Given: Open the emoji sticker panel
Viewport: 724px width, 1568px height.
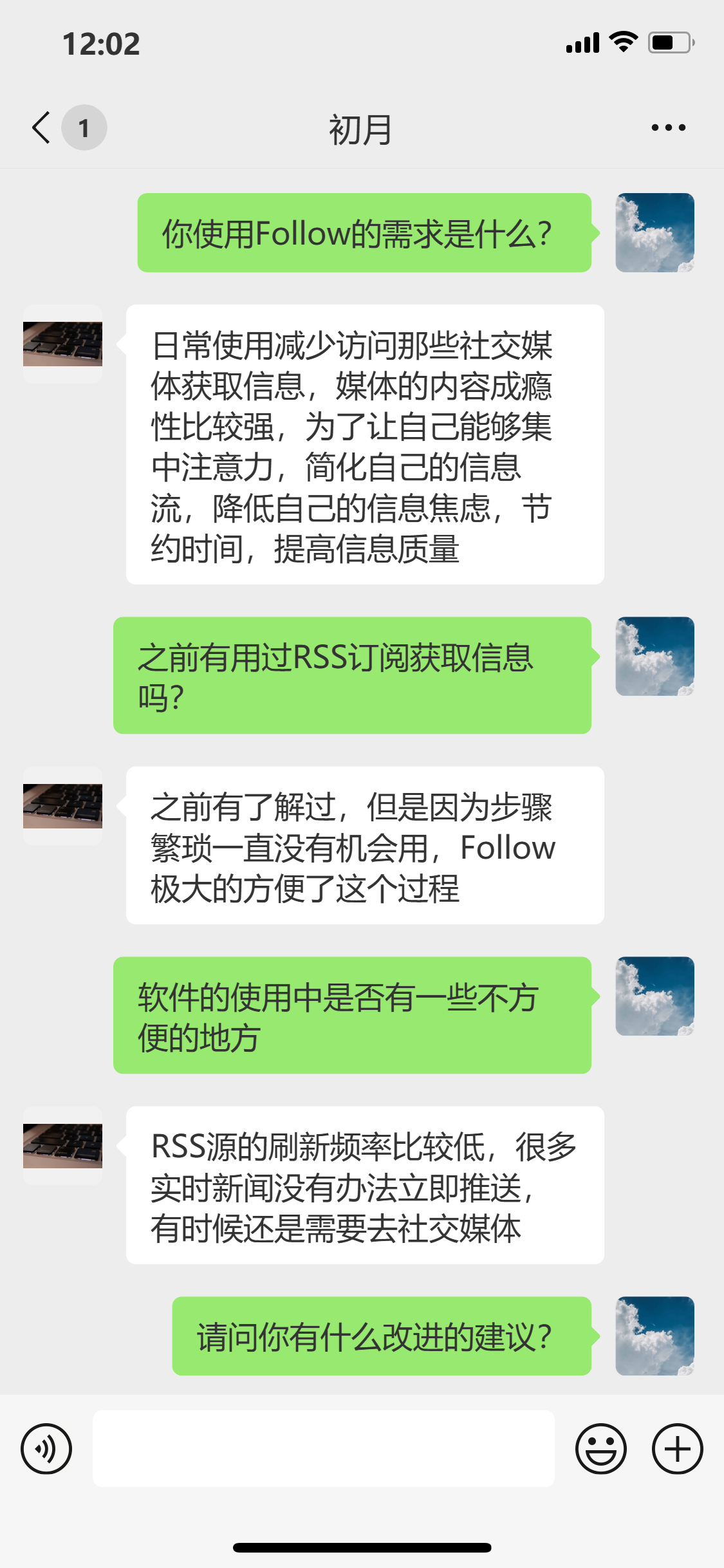Looking at the screenshot, I should pos(600,1449).
